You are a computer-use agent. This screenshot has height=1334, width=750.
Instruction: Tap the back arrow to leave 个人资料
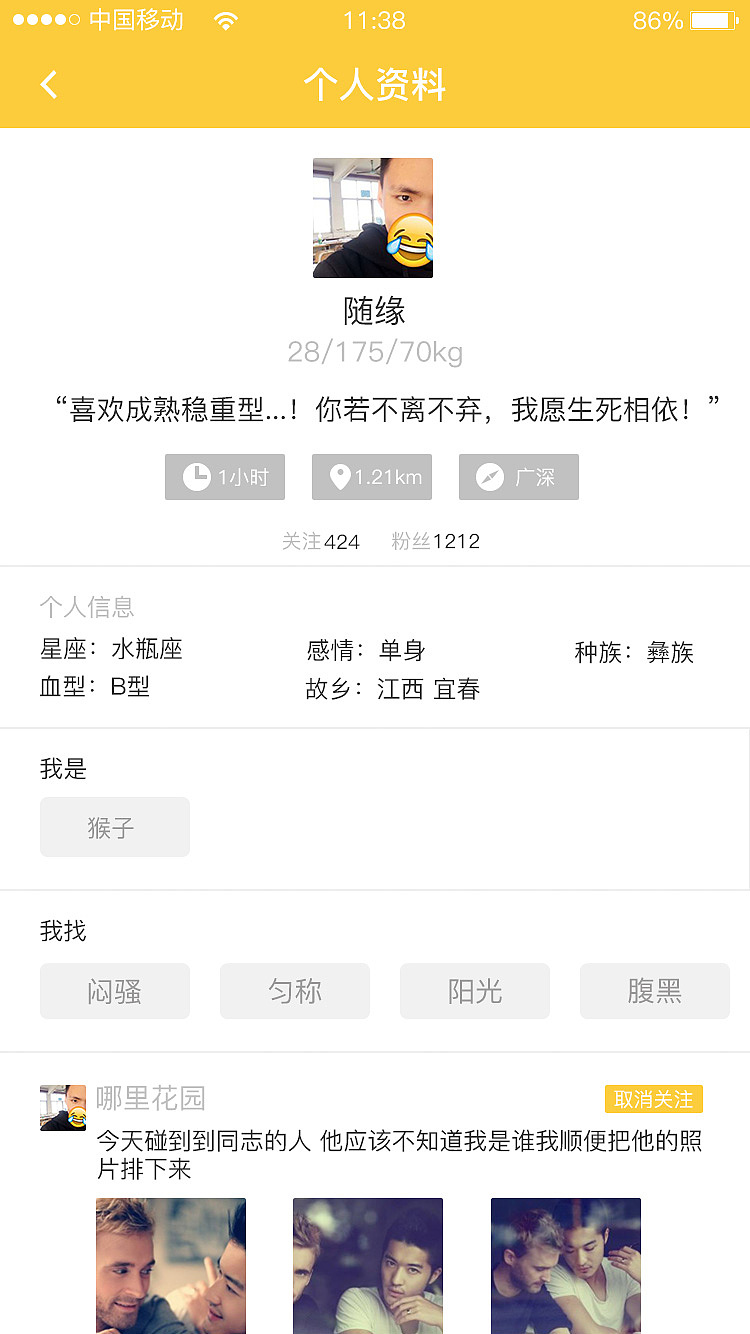pos(48,84)
